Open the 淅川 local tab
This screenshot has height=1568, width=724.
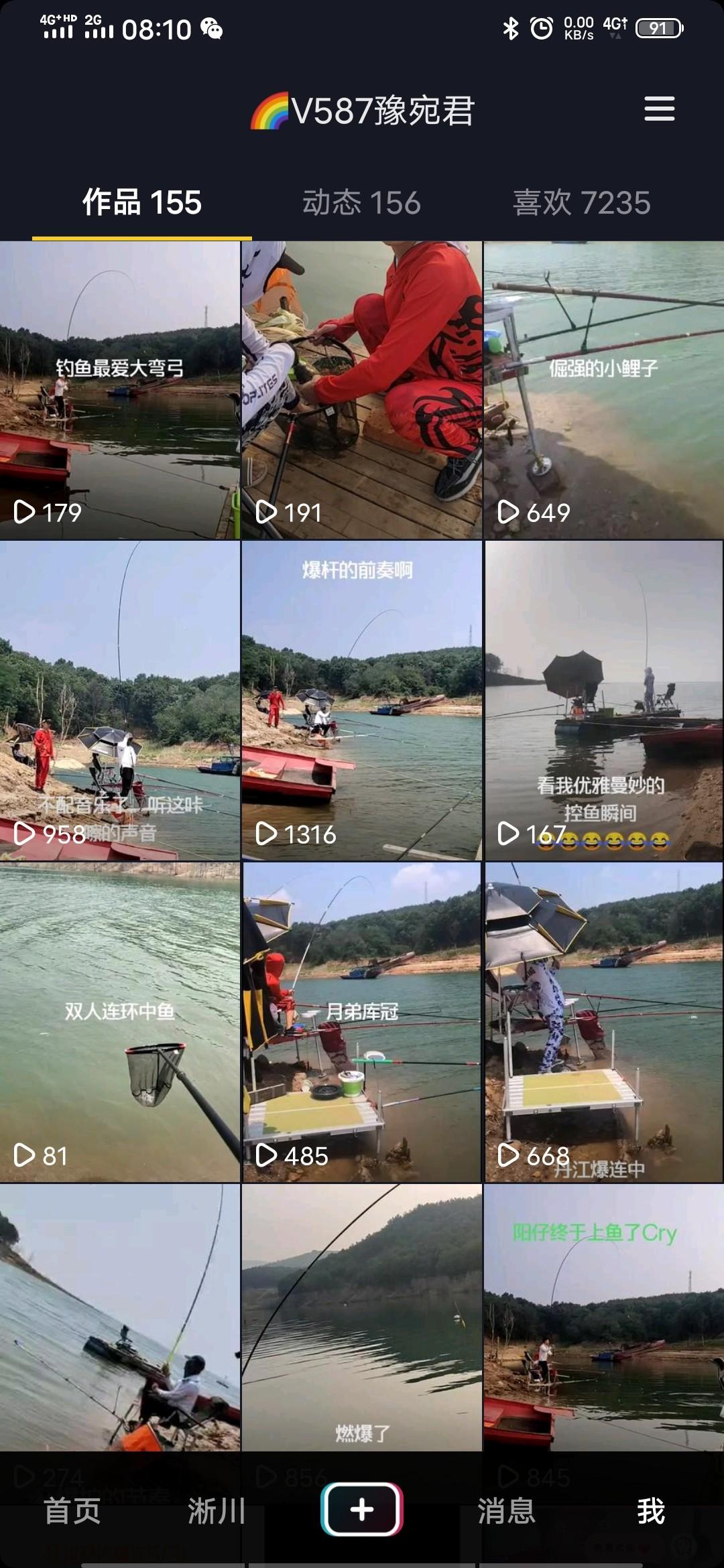217,1511
